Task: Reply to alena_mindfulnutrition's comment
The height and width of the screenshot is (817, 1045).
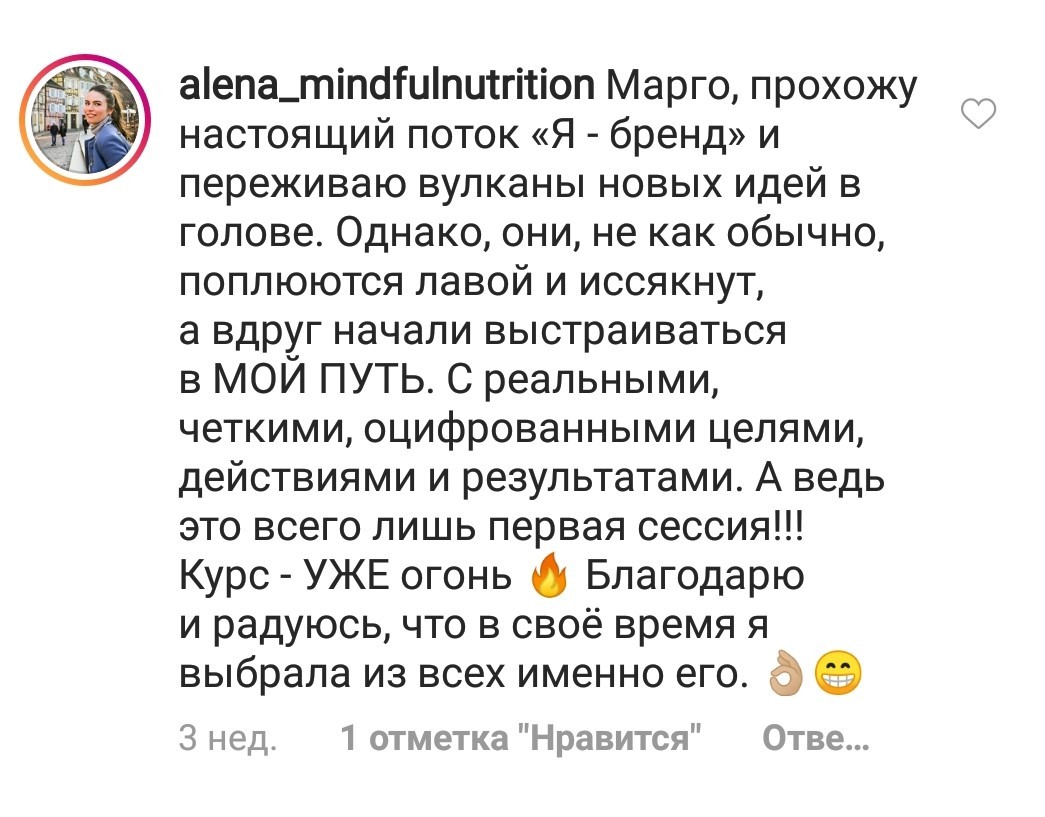Action: [x=814, y=741]
